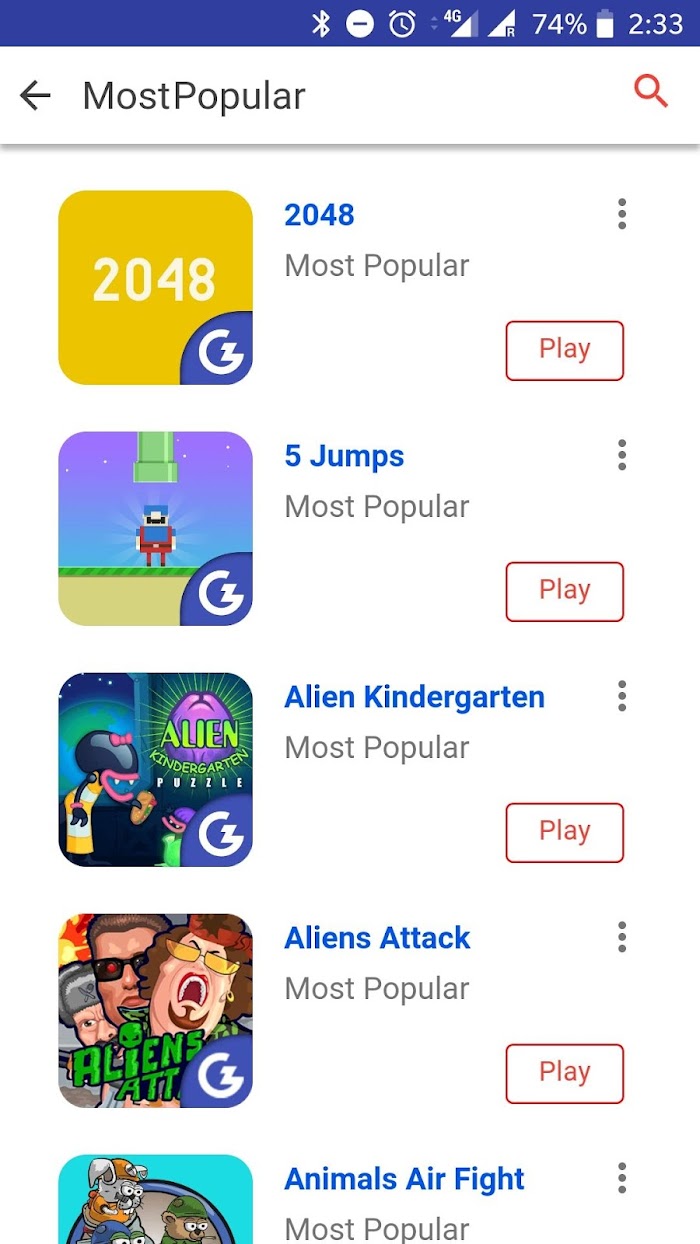Open the 2048 game tile

pos(155,288)
